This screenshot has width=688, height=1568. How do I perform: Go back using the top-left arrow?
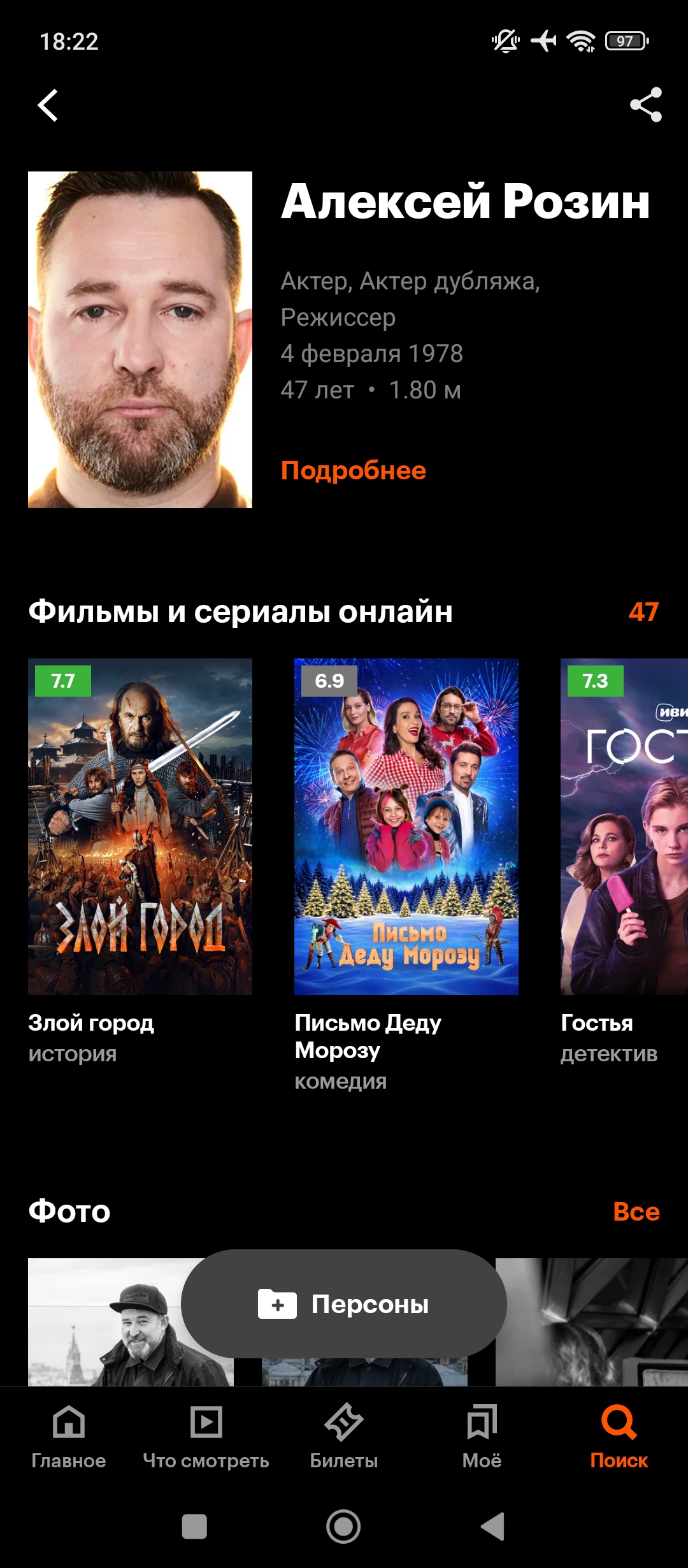(48, 105)
